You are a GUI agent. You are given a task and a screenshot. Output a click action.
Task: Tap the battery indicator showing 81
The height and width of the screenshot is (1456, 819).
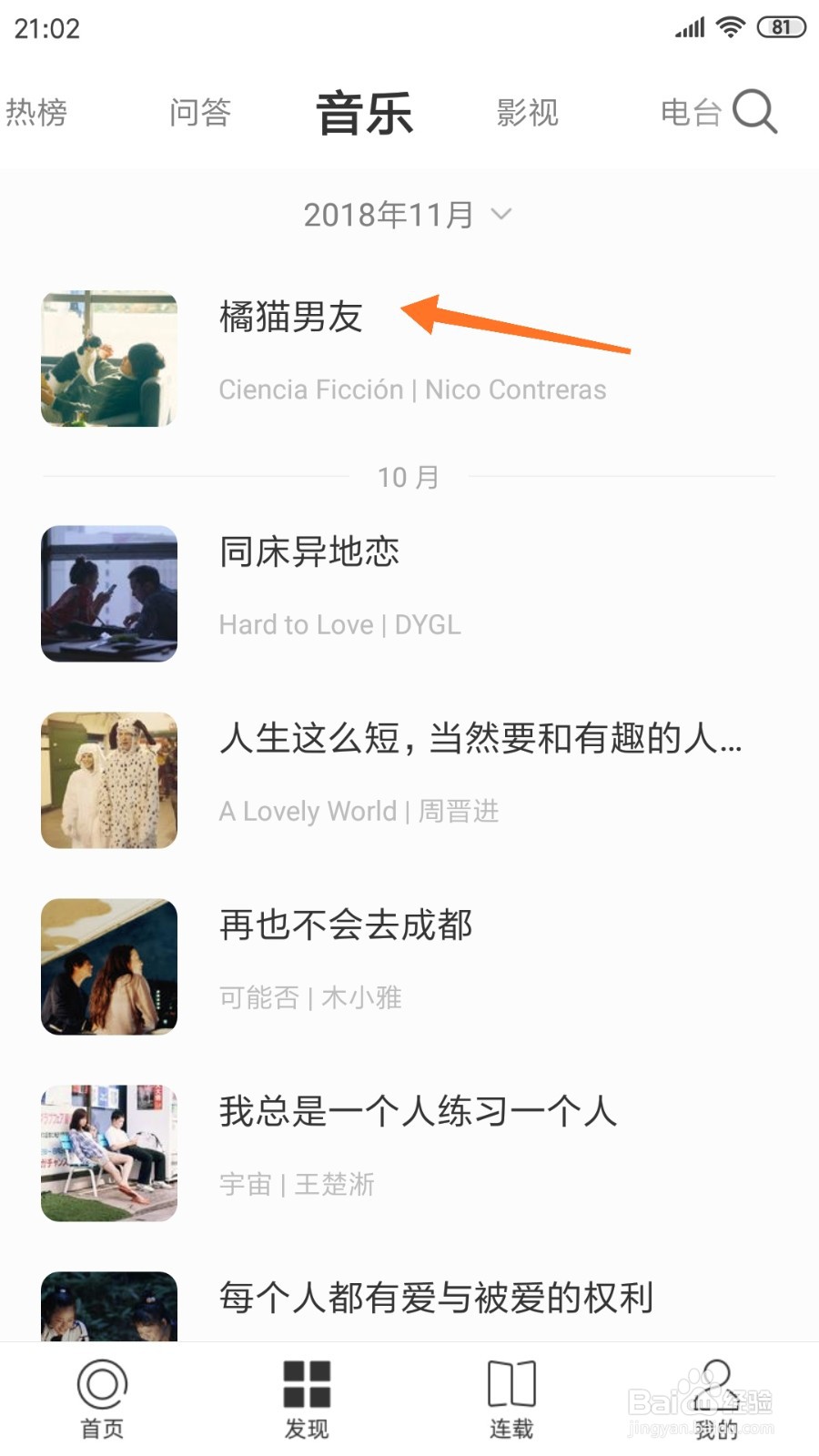(x=780, y=26)
